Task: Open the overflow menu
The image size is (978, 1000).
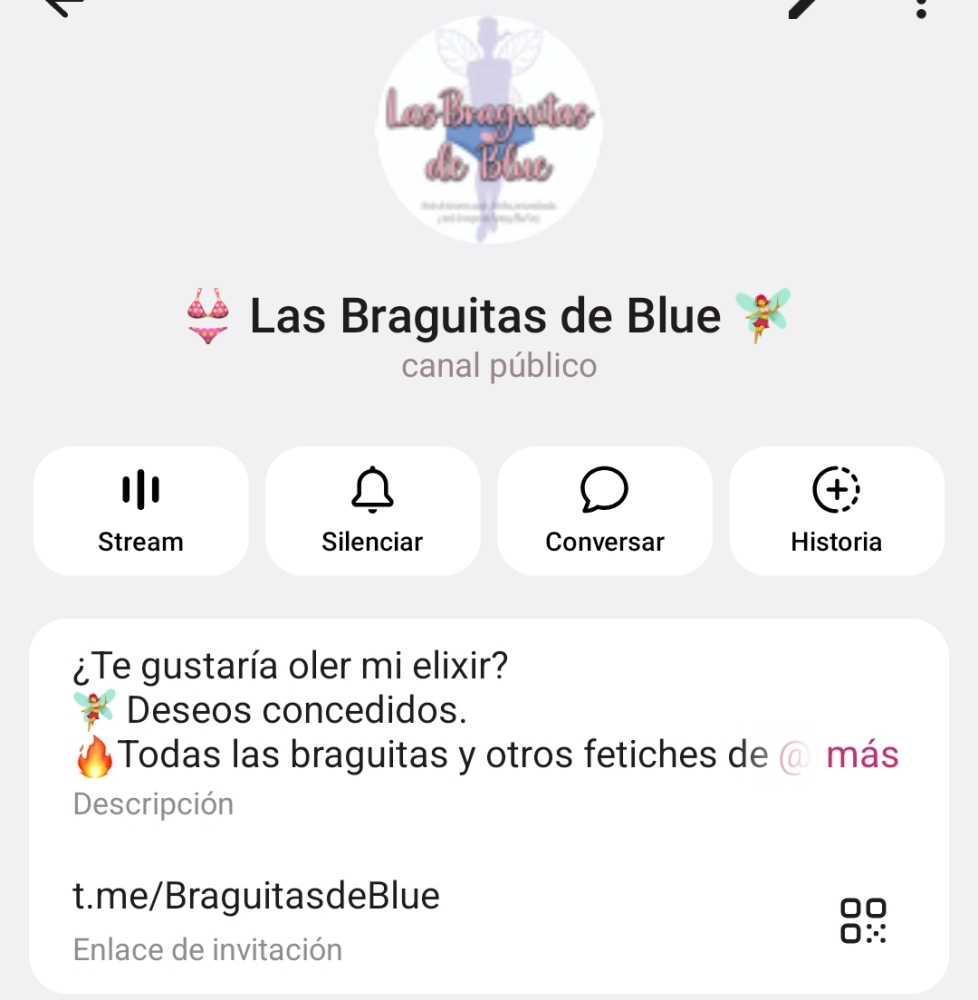Action: 921,6
